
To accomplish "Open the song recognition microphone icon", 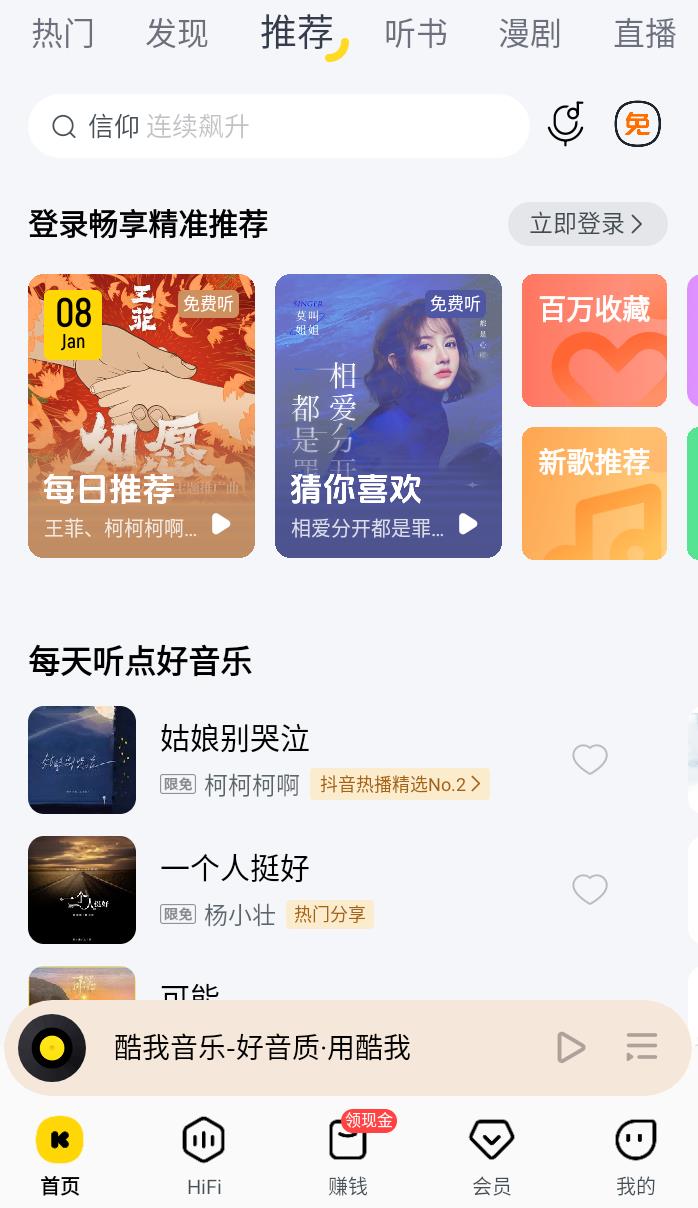I will [566, 125].
